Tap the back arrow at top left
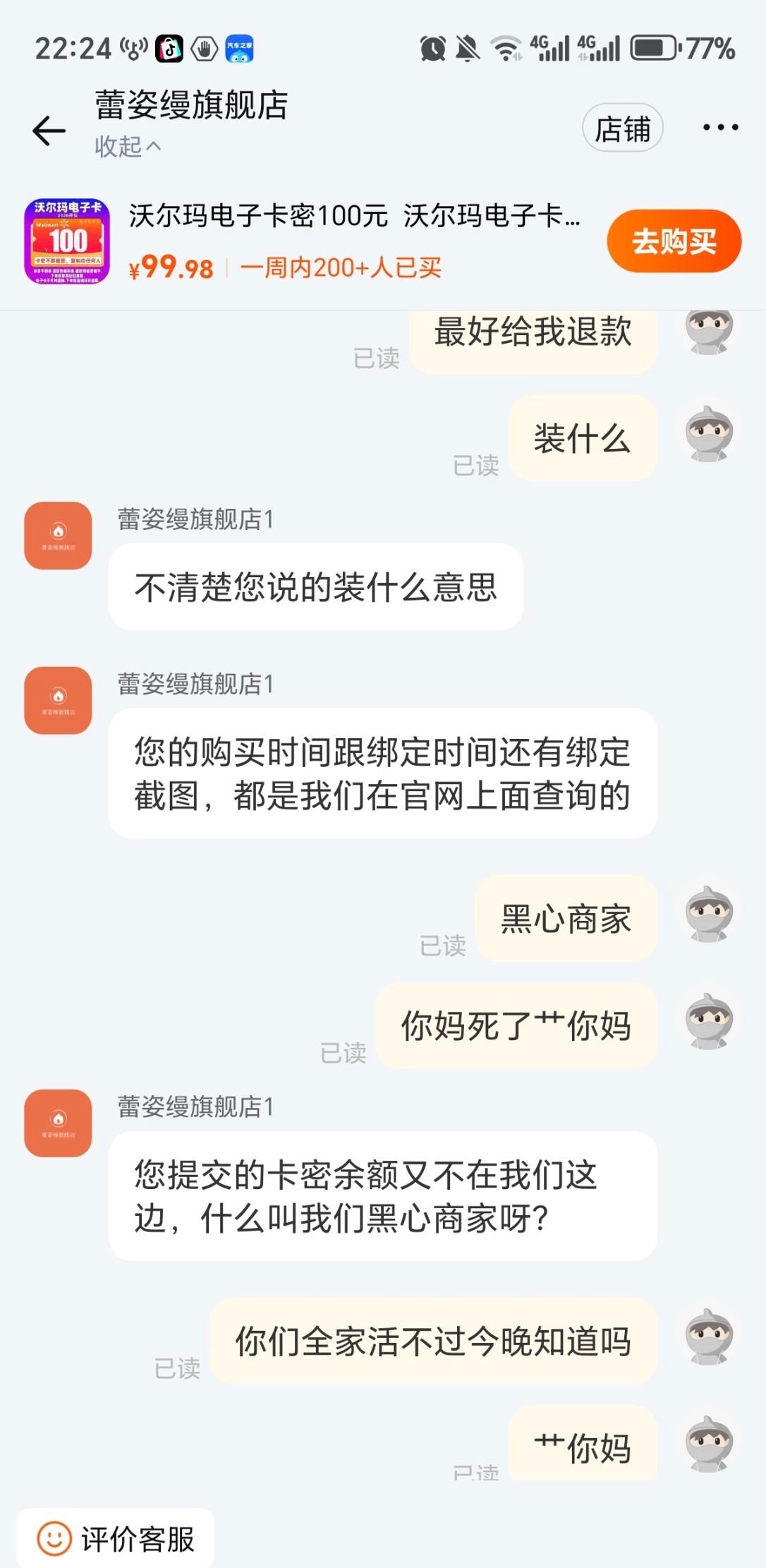Screen dimensions: 766x1568 click(49, 131)
